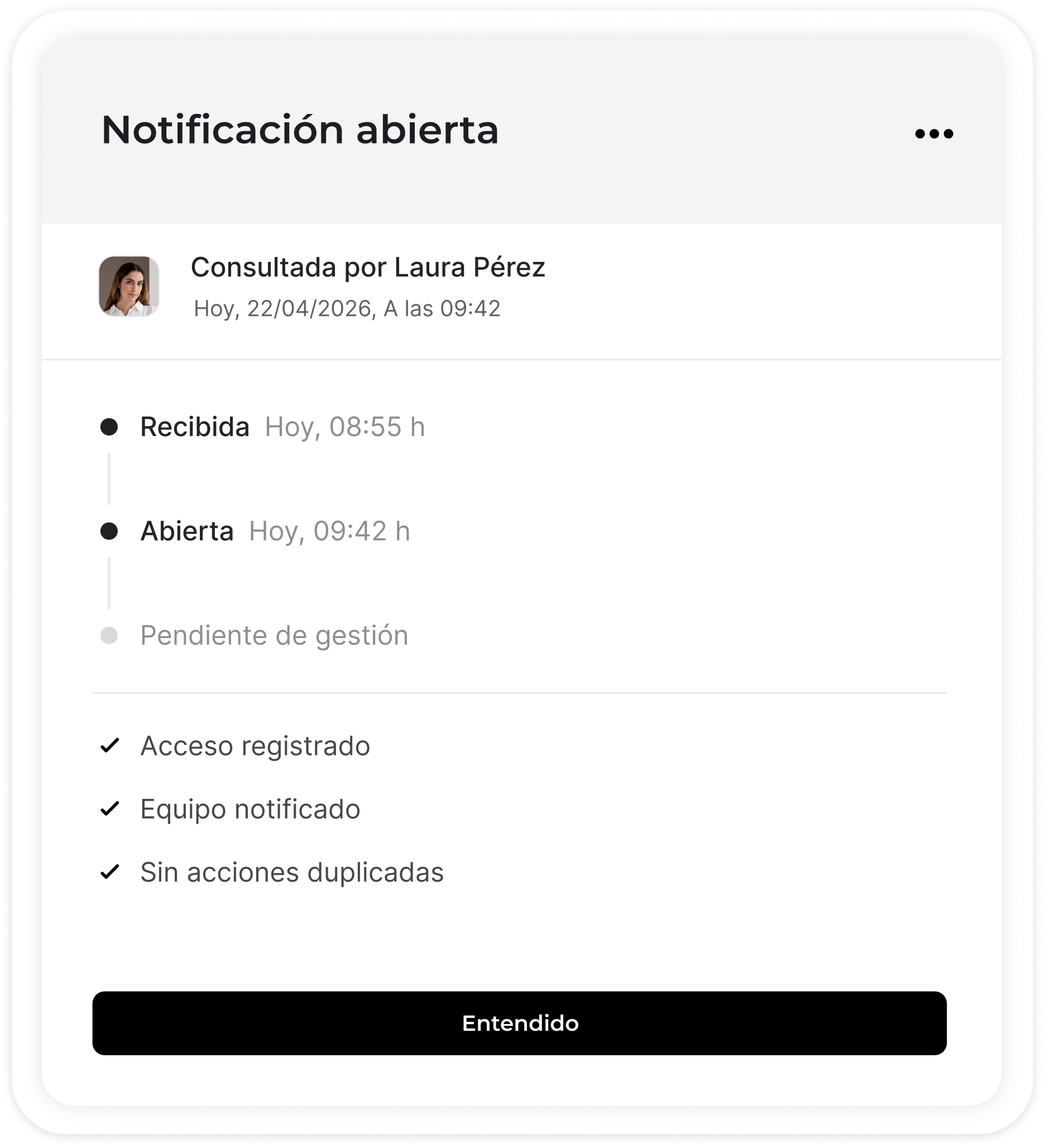Confirm with the Entendido button
The height and width of the screenshot is (1148, 1045).
tap(519, 1023)
